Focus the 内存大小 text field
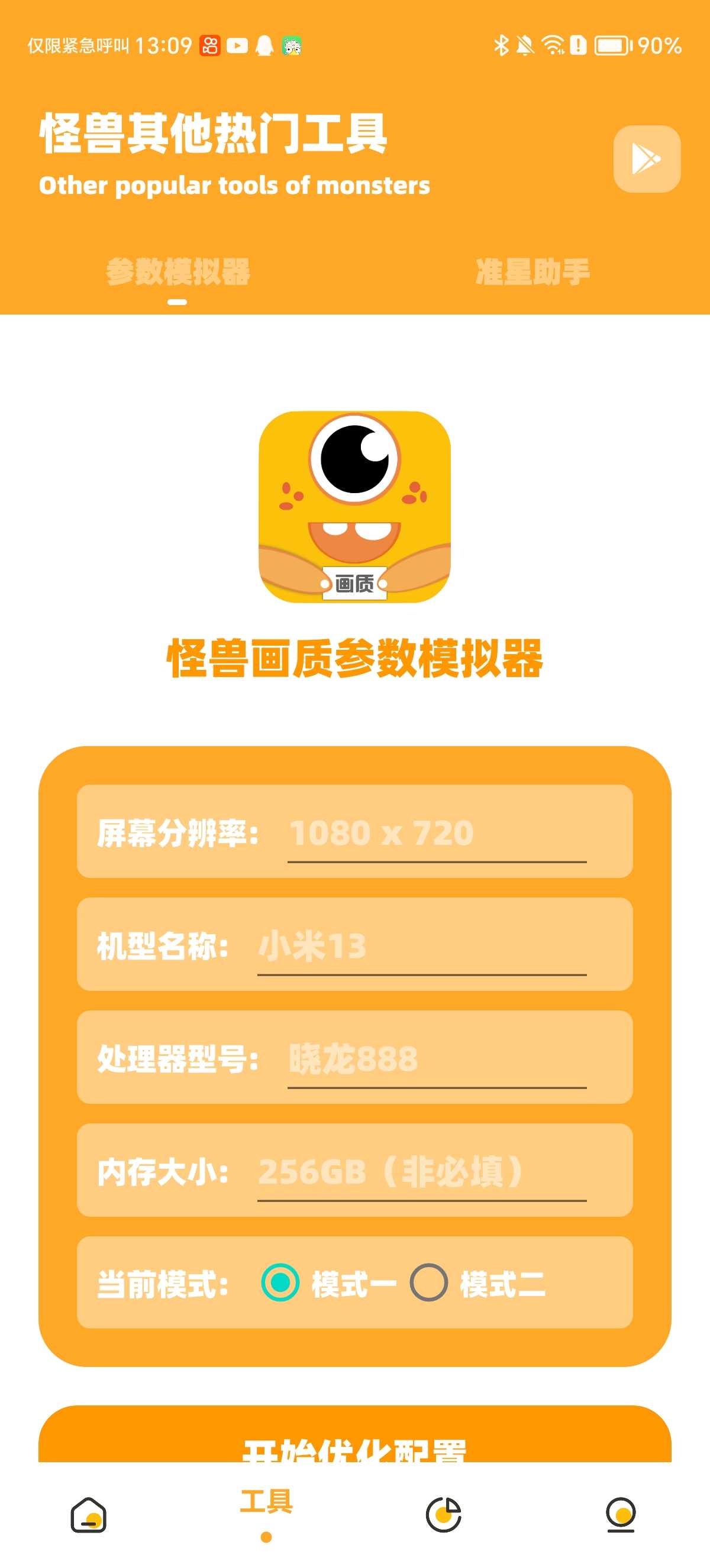The height and width of the screenshot is (1568, 710). (421, 1172)
